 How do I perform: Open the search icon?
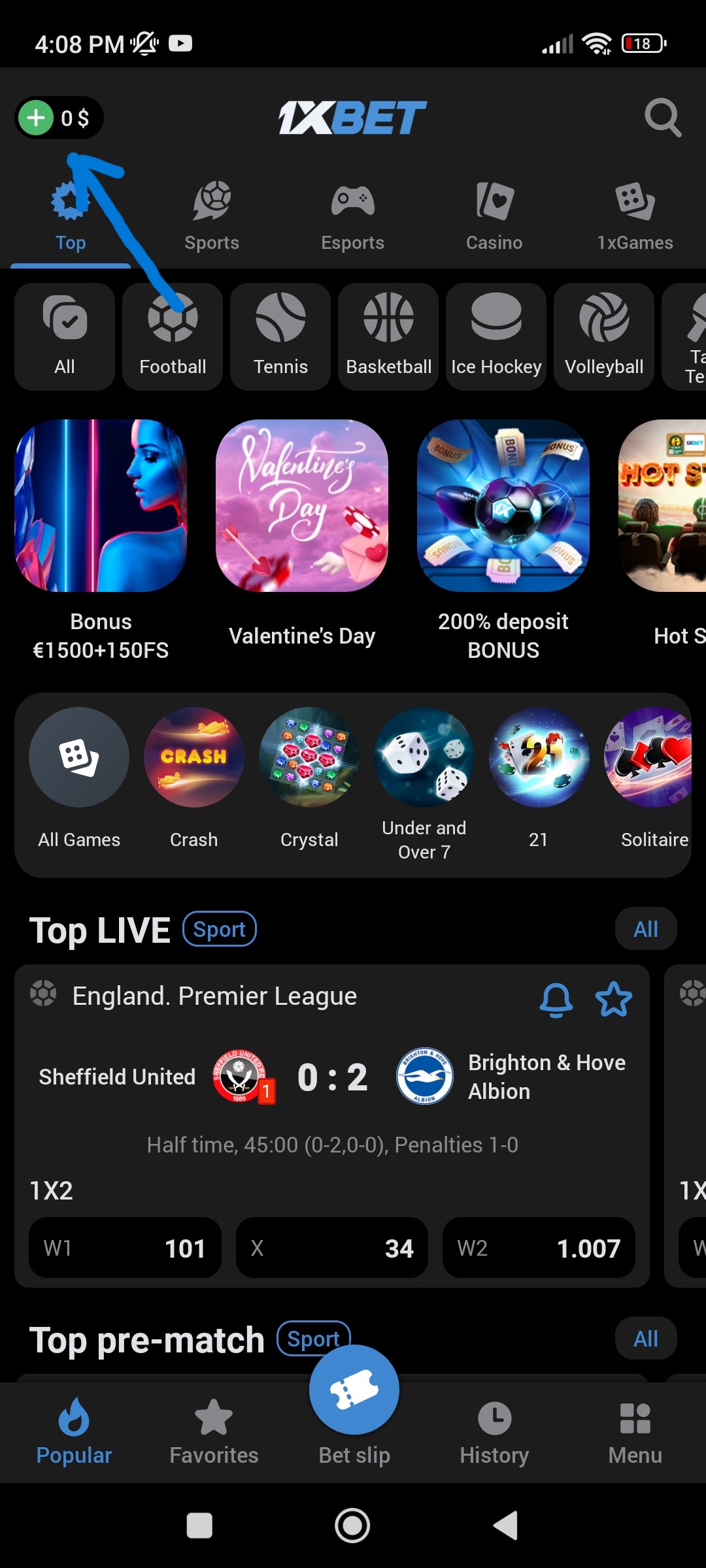pyautogui.click(x=663, y=118)
